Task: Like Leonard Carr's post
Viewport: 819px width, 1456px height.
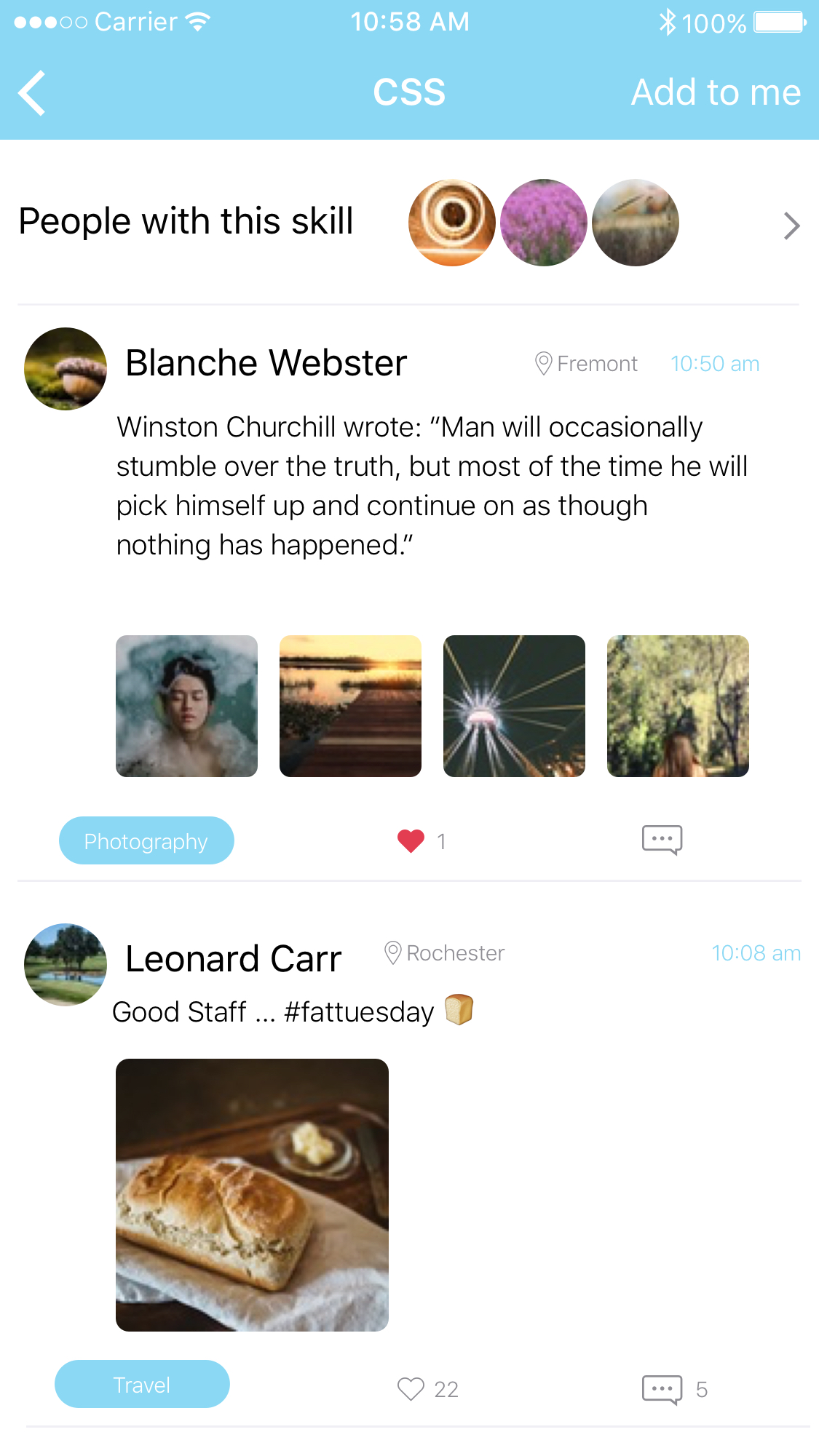Action: coord(411,1389)
